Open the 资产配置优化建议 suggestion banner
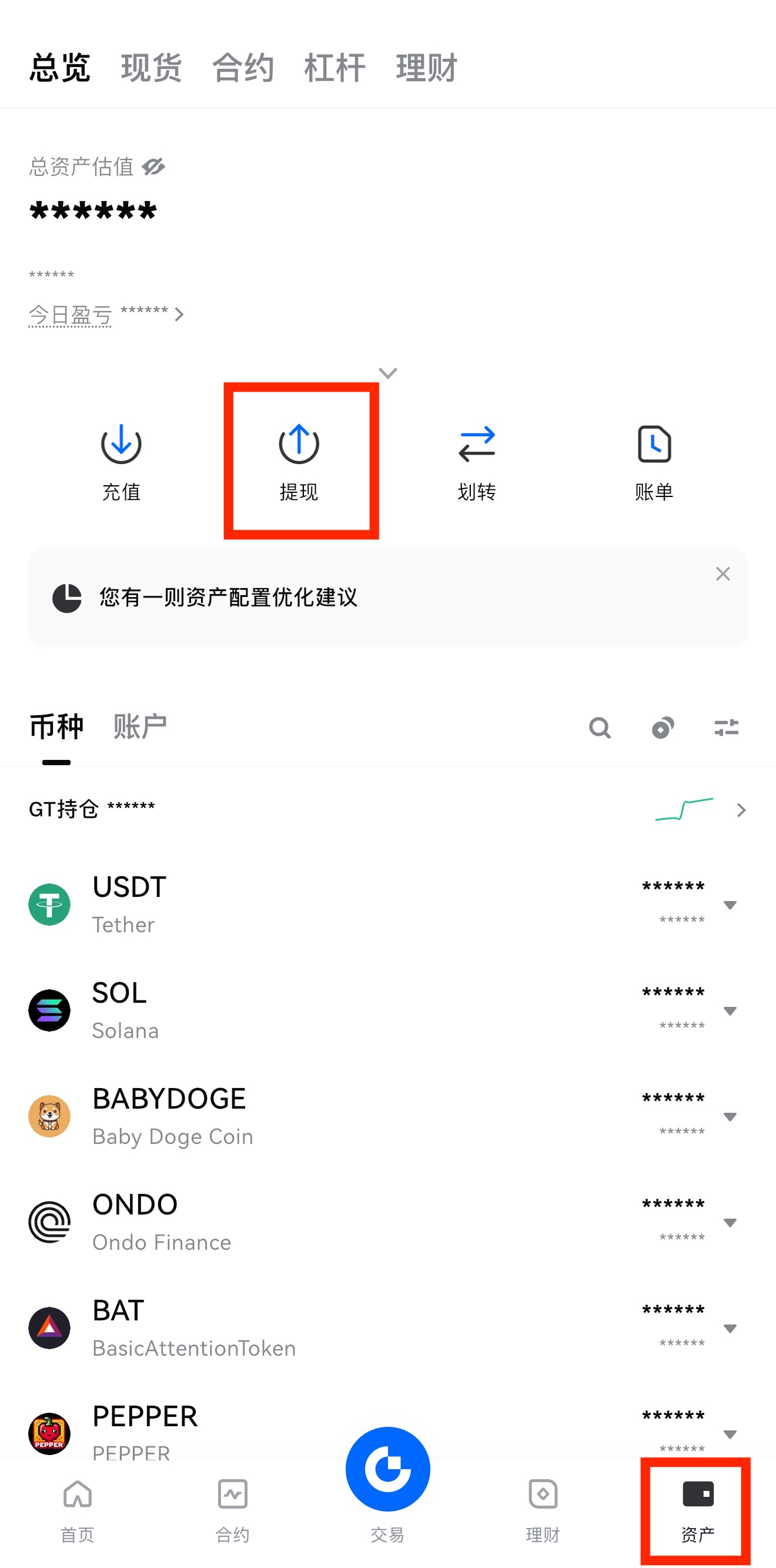The width and height of the screenshot is (776, 1568). 228,598
